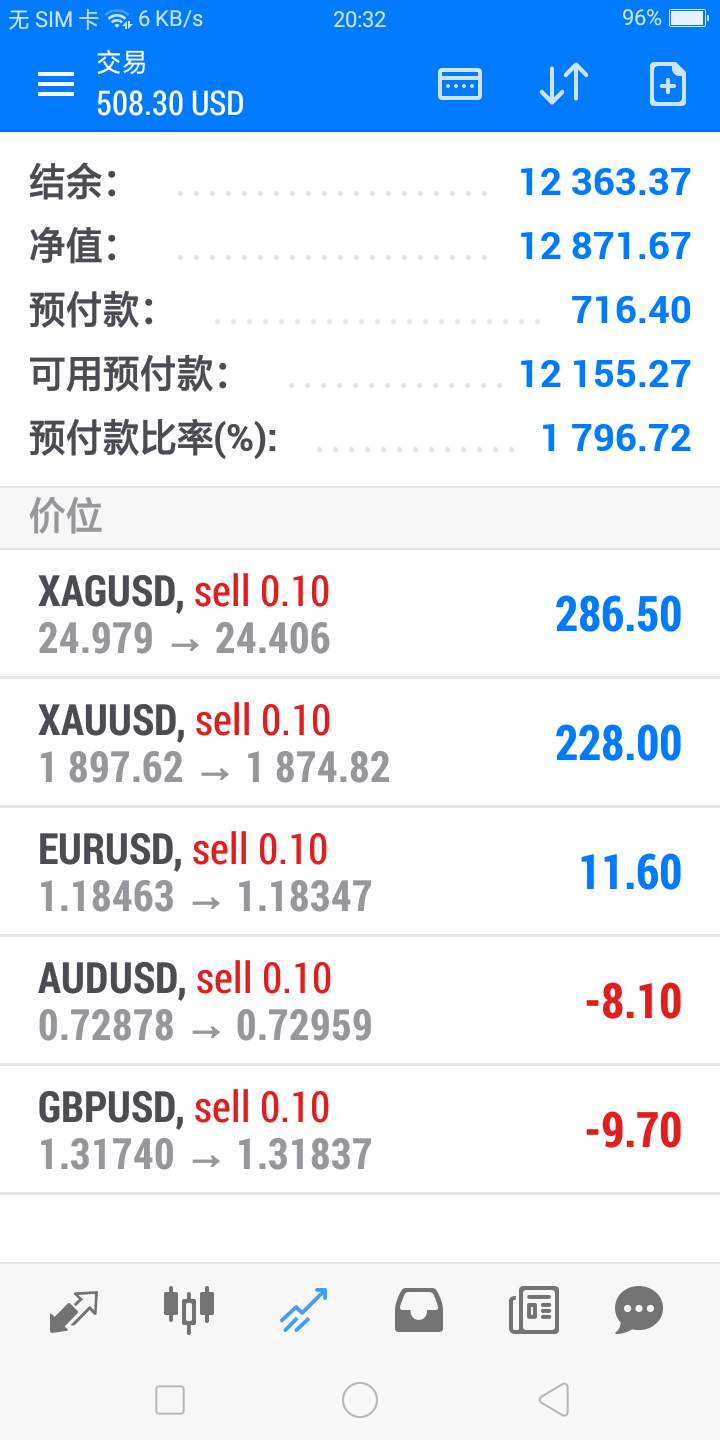720x1440 pixels.
Task: Open the XAUUSD sell position
Action: click(360, 743)
